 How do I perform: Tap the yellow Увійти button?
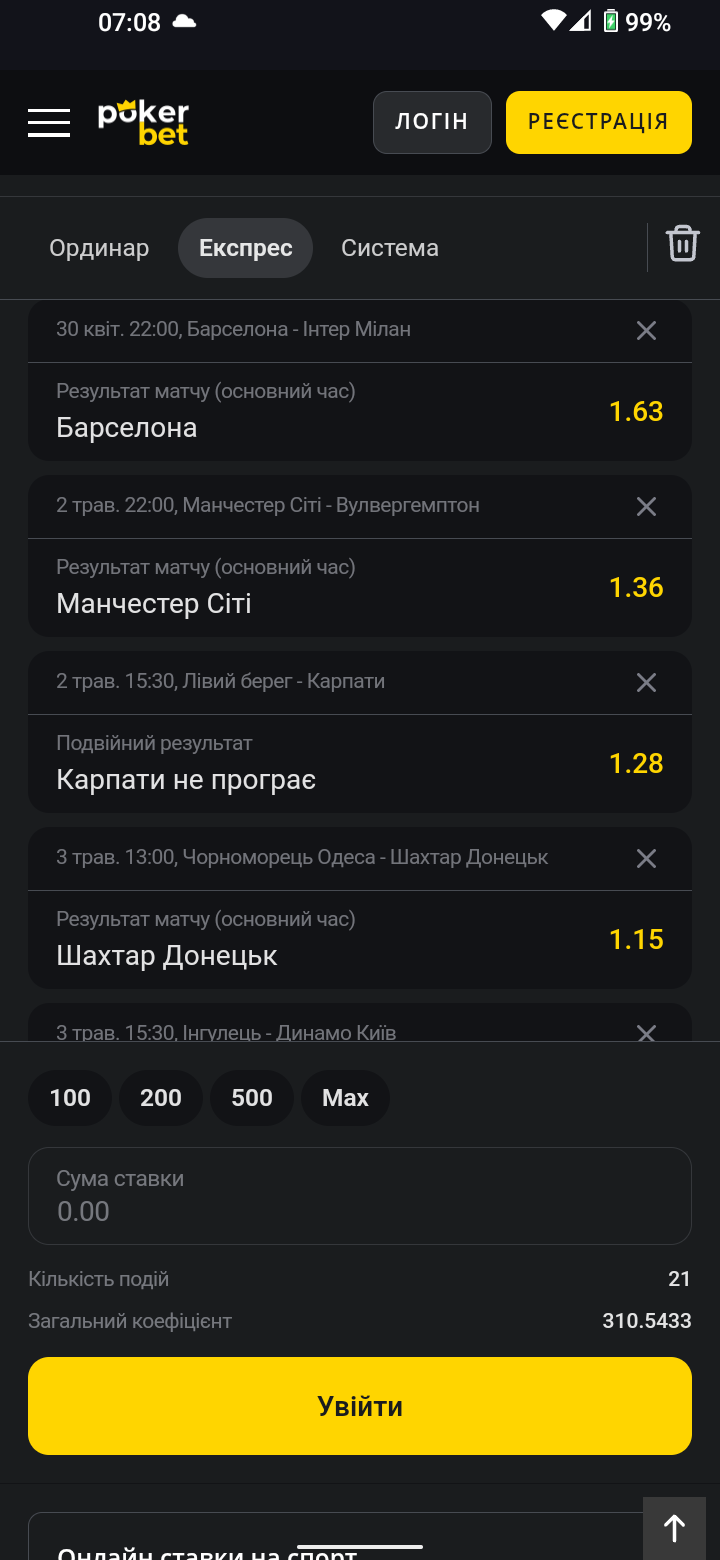[x=360, y=1406]
